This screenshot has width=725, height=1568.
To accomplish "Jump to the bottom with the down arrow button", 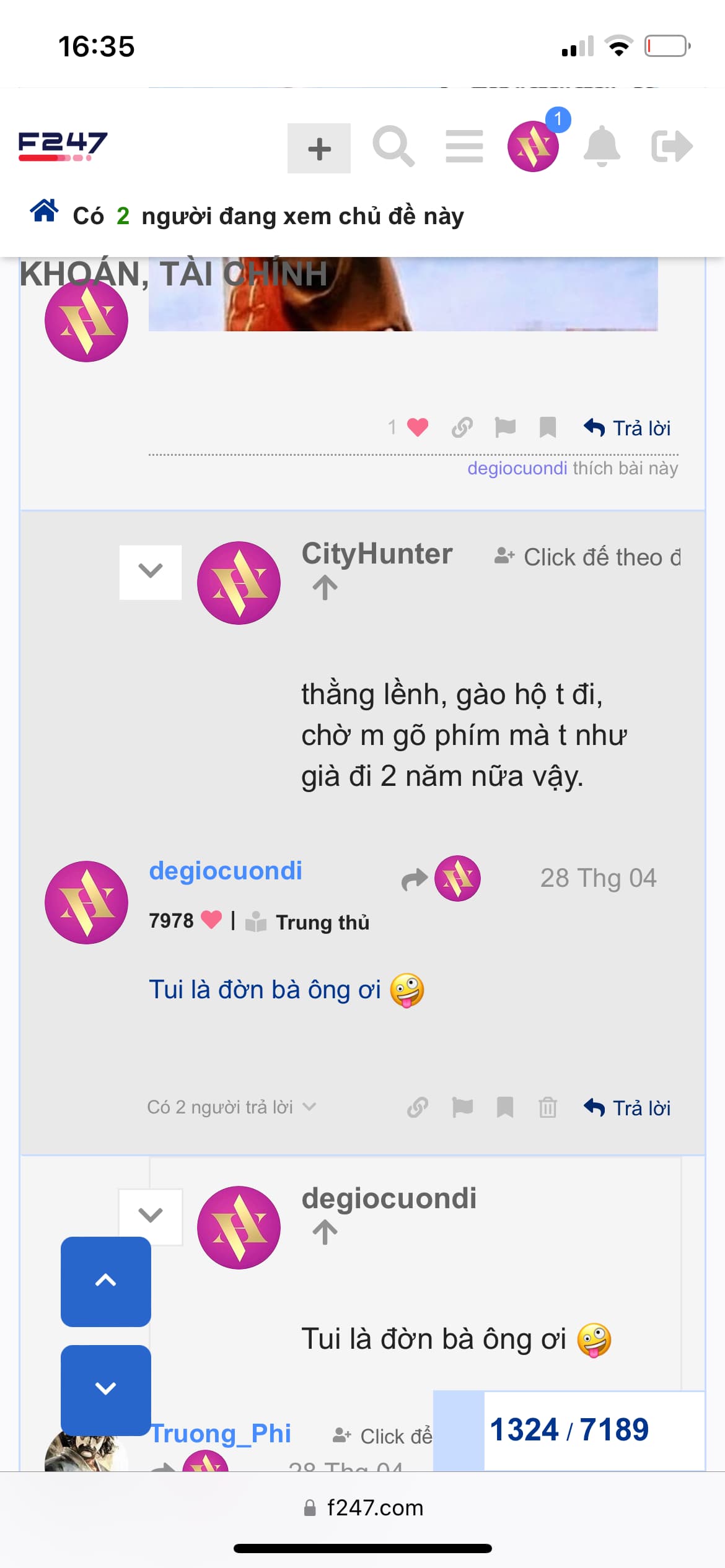I will pos(106,1389).
